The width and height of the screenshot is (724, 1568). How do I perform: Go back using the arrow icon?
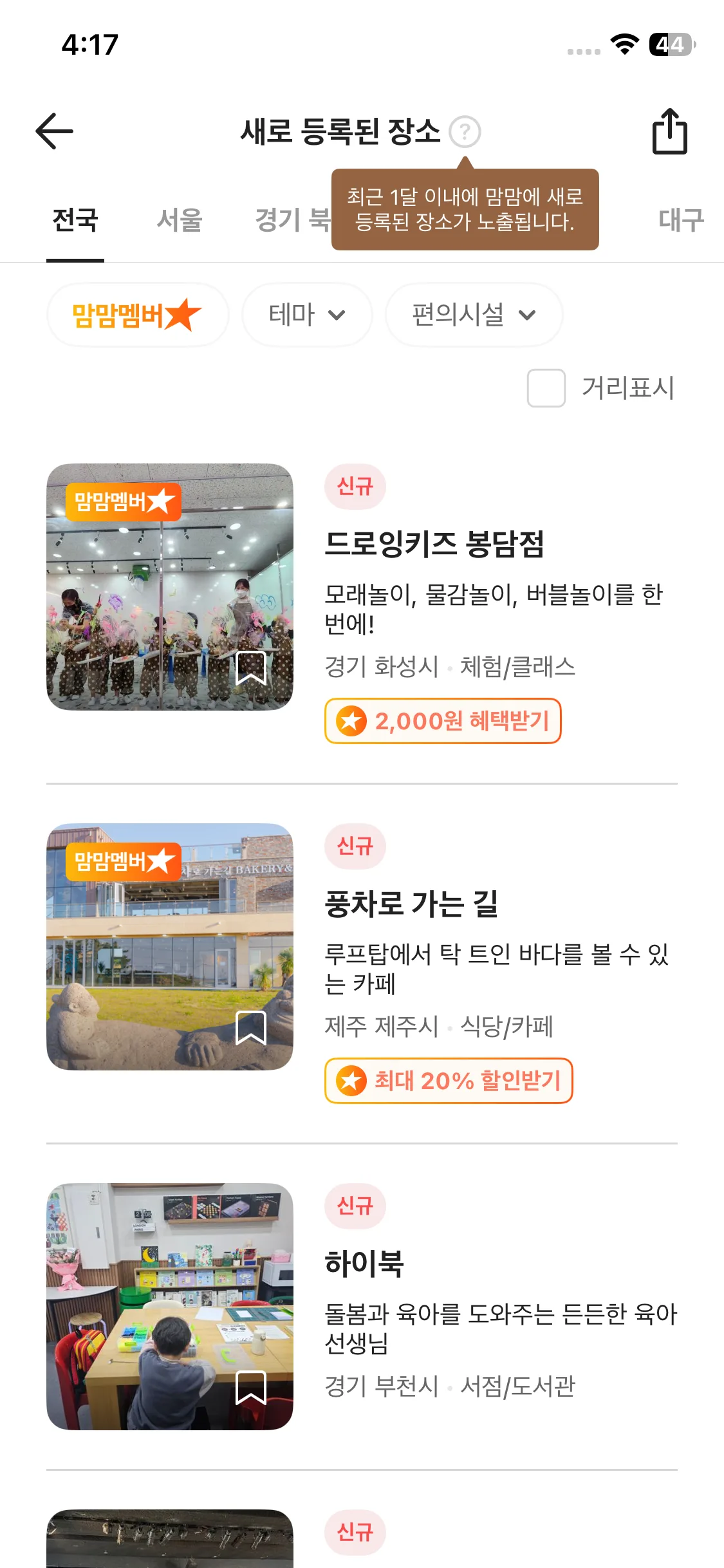(55, 131)
